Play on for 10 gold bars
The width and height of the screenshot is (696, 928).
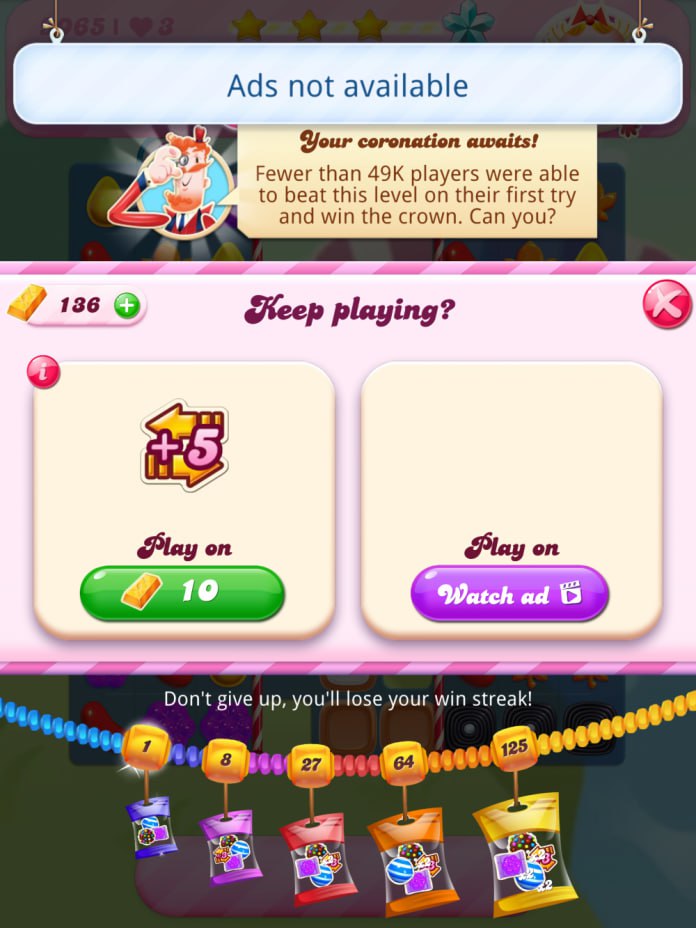click(182, 592)
